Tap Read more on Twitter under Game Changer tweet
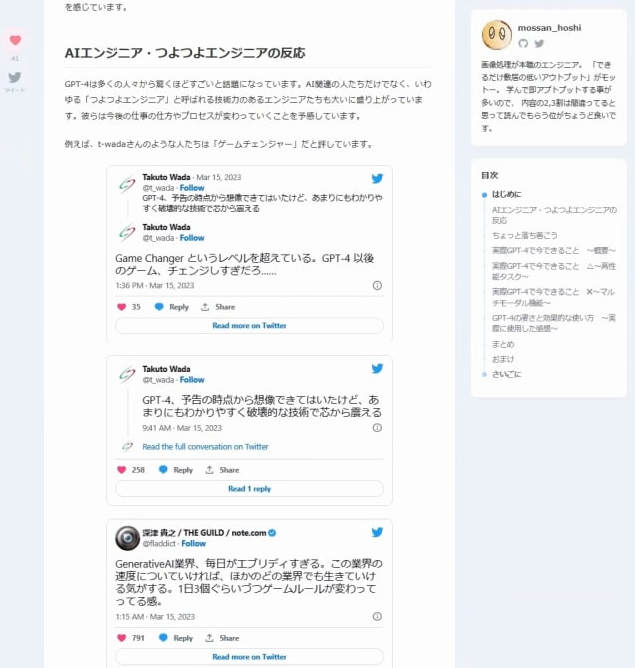The height and width of the screenshot is (668, 635). tap(249, 325)
